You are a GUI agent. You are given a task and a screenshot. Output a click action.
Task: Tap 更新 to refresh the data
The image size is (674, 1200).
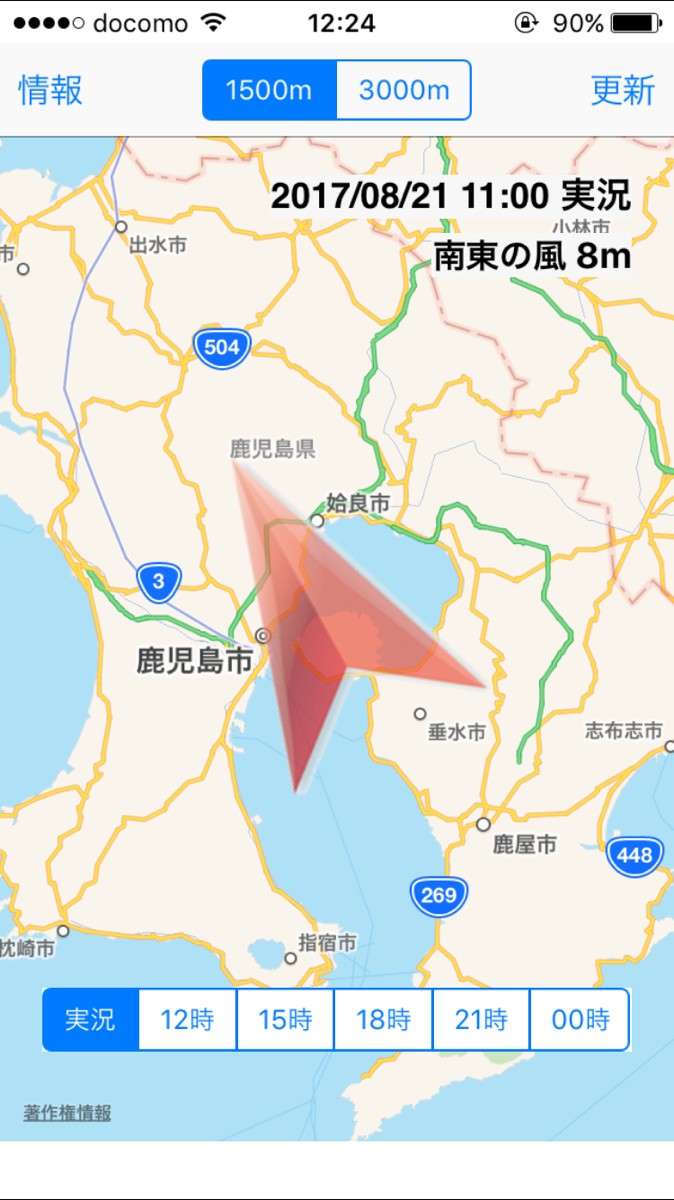pyautogui.click(x=622, y=90)
